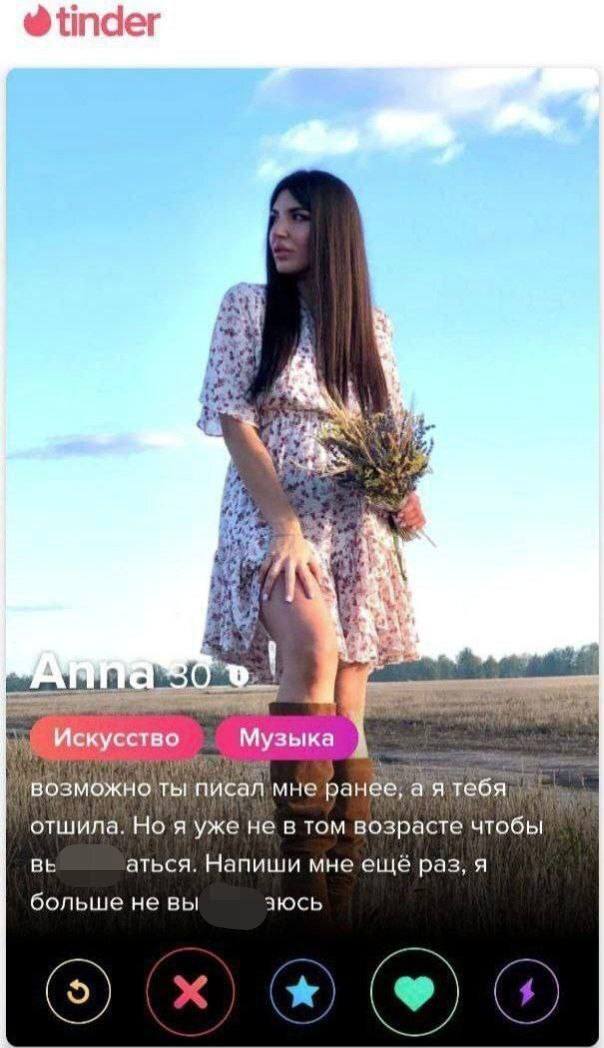Select the Музыка interest chip
604x1048 pixels.
click(286, 739)
